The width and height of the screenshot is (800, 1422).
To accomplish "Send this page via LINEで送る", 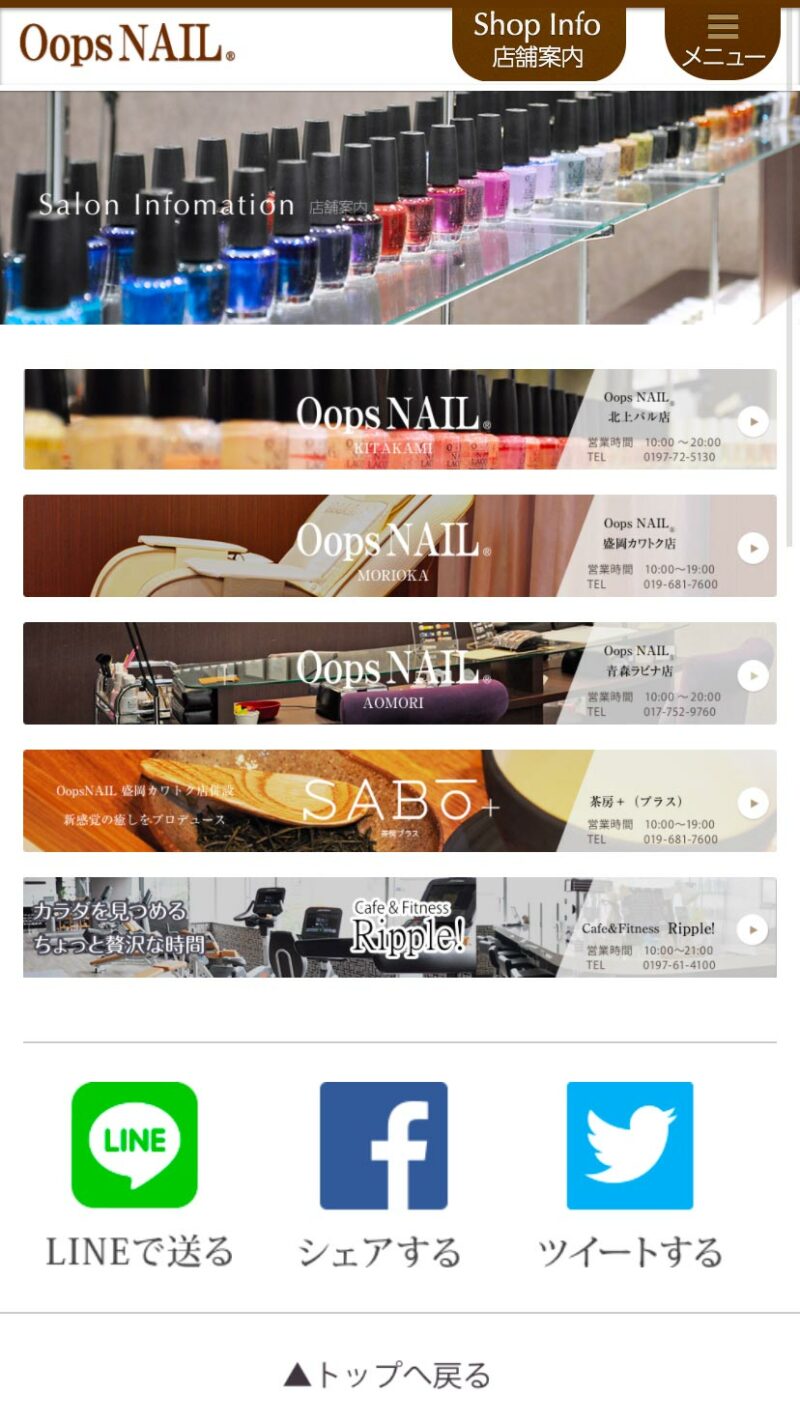I will [136, 1175].
